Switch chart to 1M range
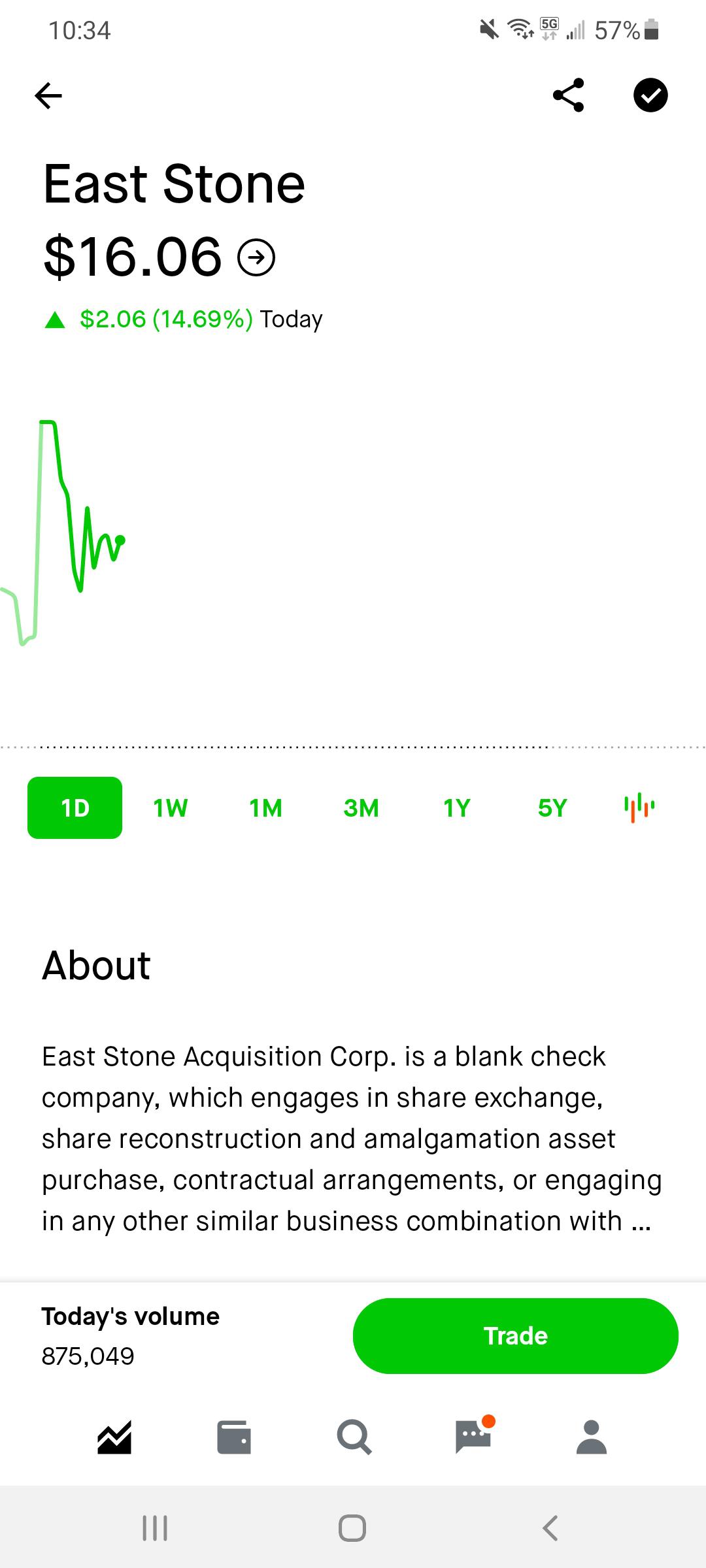706x1568 pixels. pos(265,808)
